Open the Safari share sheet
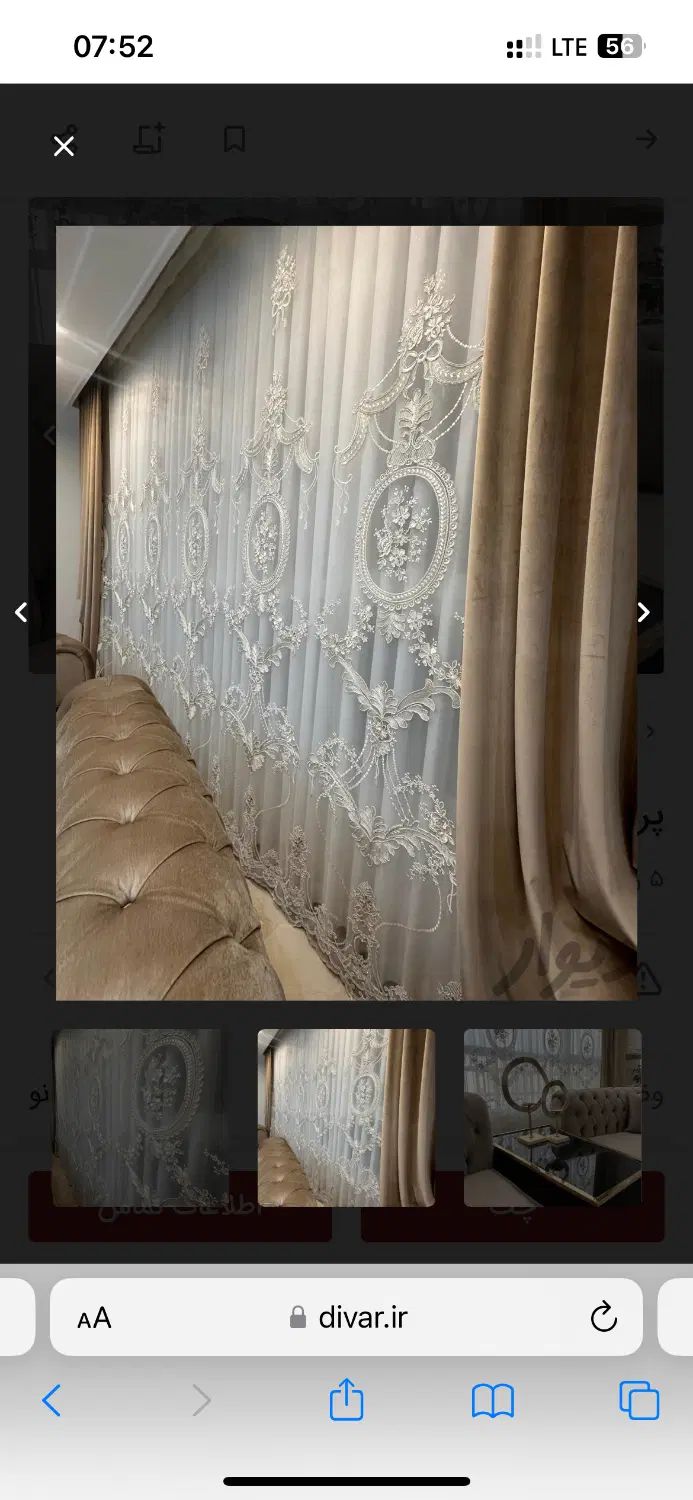Screen dimensions: 693x1500 click(x=346, y=1399)
